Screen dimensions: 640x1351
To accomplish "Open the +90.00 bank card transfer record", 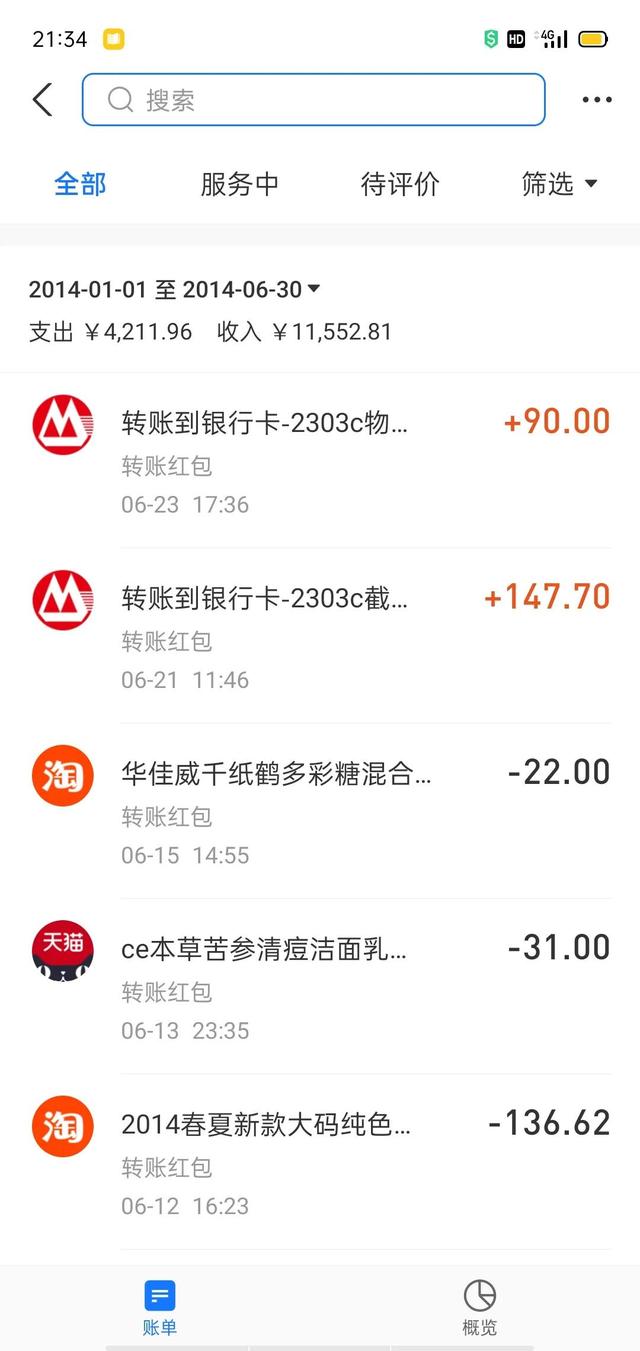I will coord(320,460).
